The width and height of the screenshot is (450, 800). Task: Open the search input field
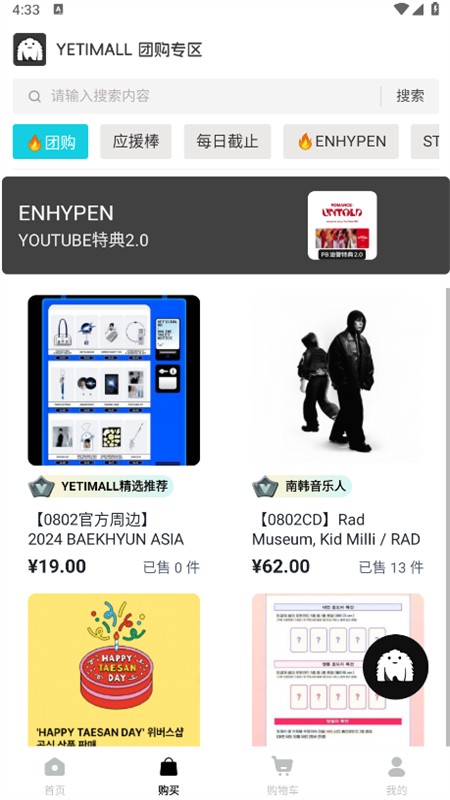tap(196, 96)
